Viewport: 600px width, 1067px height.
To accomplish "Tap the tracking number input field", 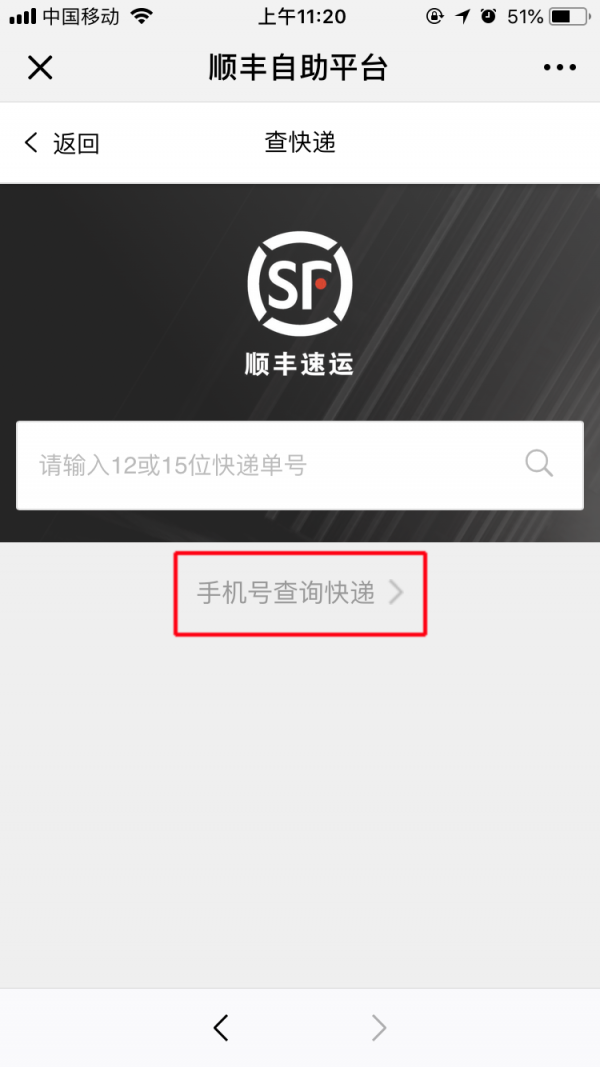I will 270,465.
